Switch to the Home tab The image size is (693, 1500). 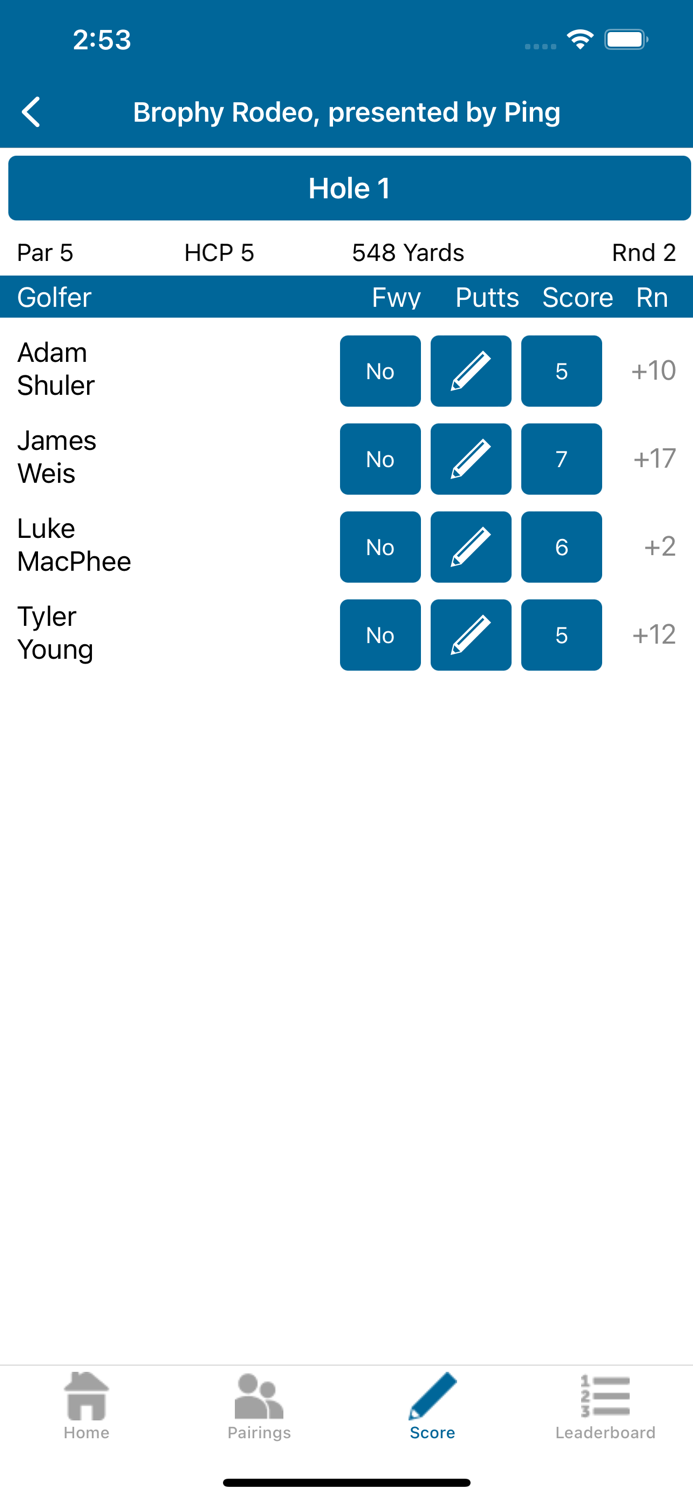point(87,1406)
